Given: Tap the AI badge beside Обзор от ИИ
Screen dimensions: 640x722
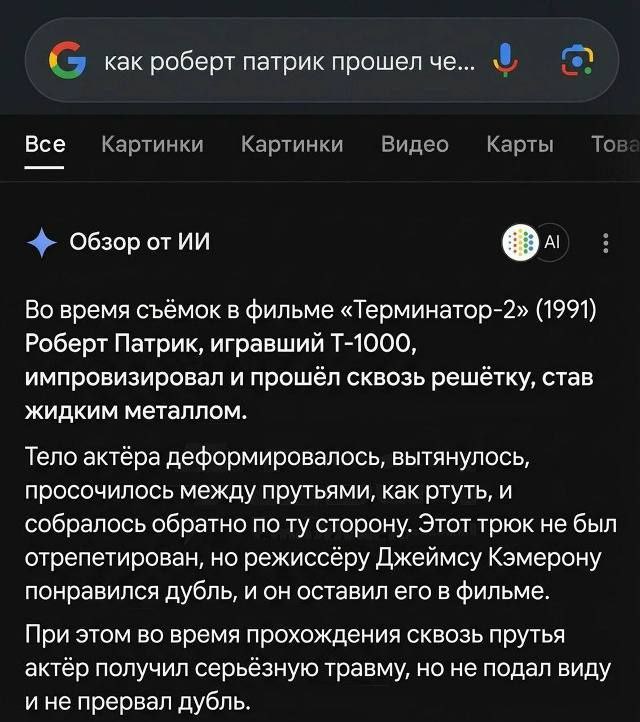Looking at the screenshot, I should pyautogui.click(x=534, y=243).
